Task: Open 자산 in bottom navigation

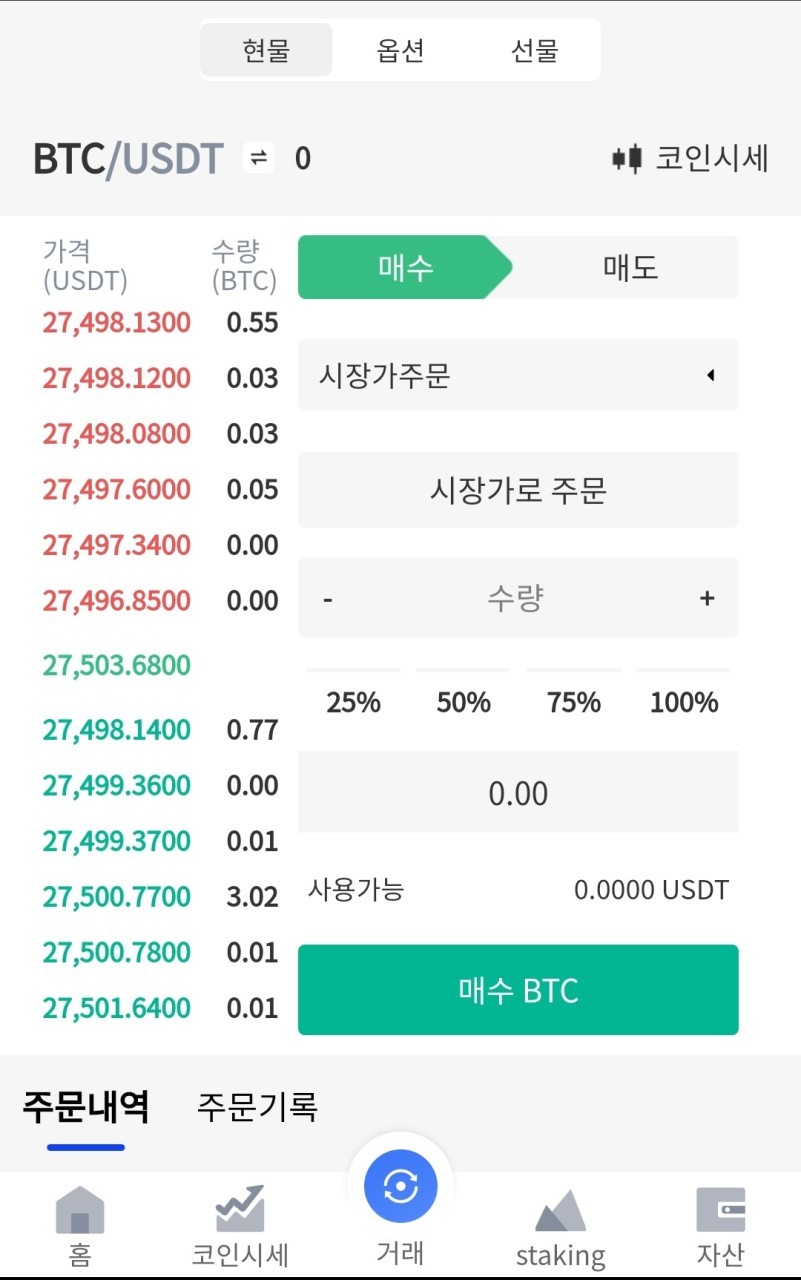Action: point(720,1225)
